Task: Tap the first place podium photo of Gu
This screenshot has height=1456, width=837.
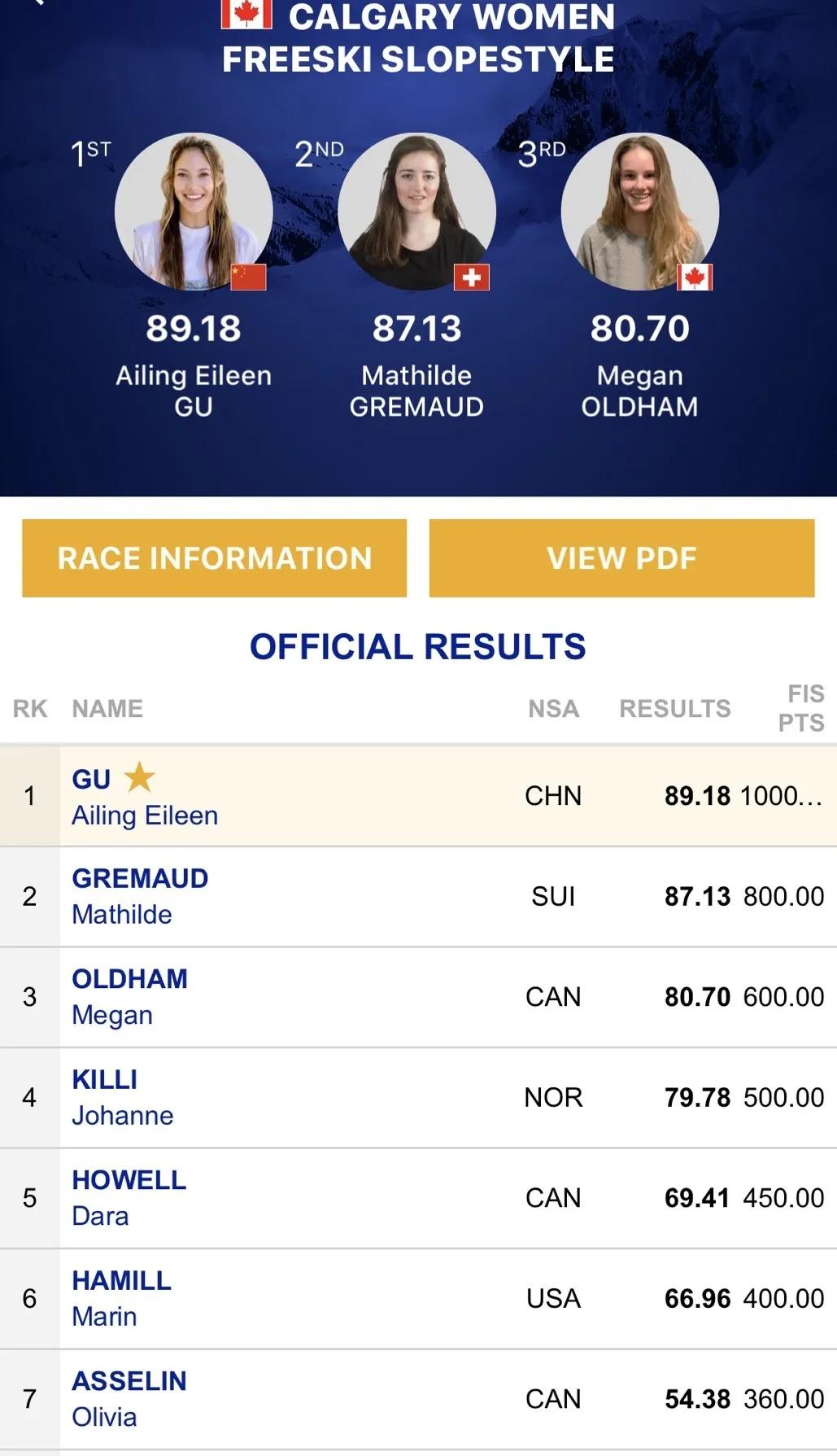Action: pyautogui.click(x=194, y=212)
